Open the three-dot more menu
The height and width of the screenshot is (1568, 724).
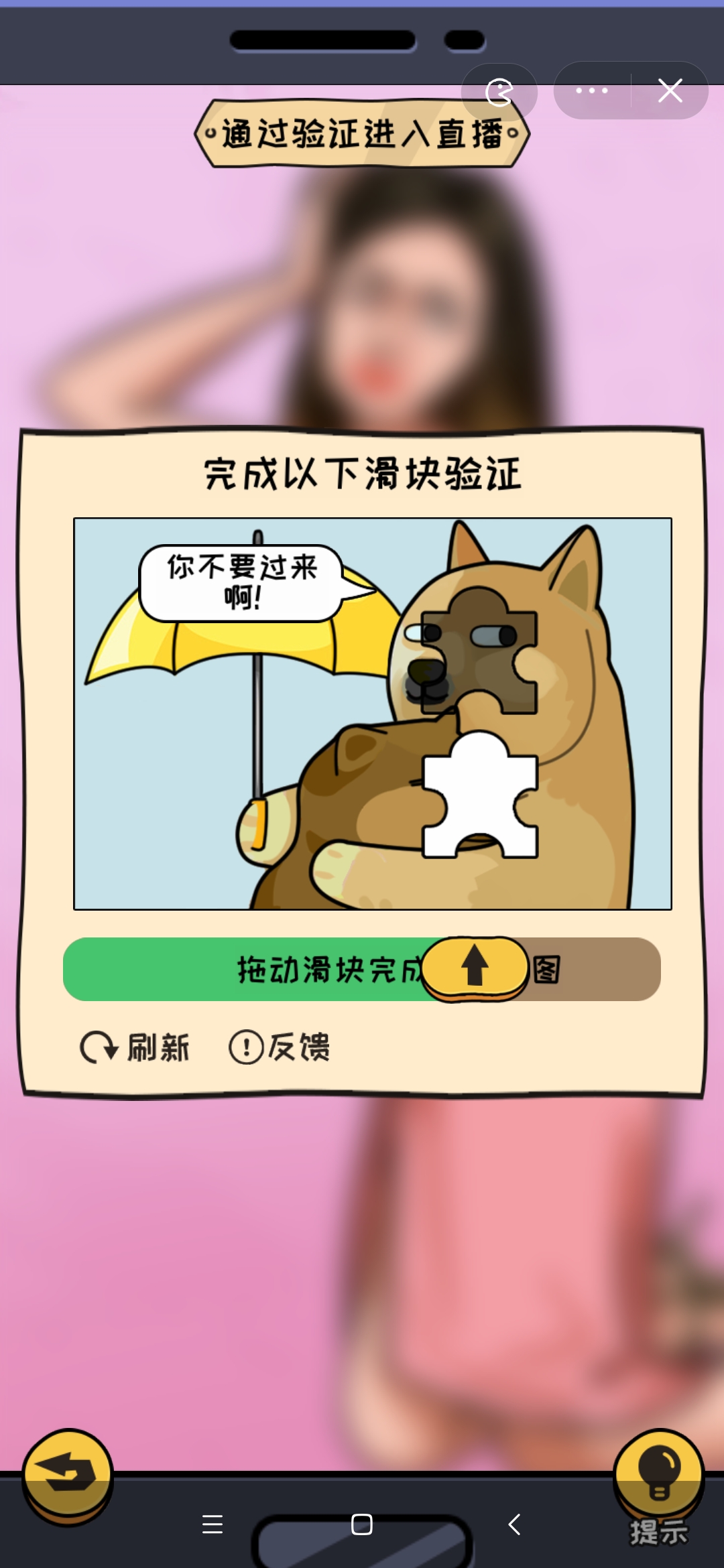592,90
